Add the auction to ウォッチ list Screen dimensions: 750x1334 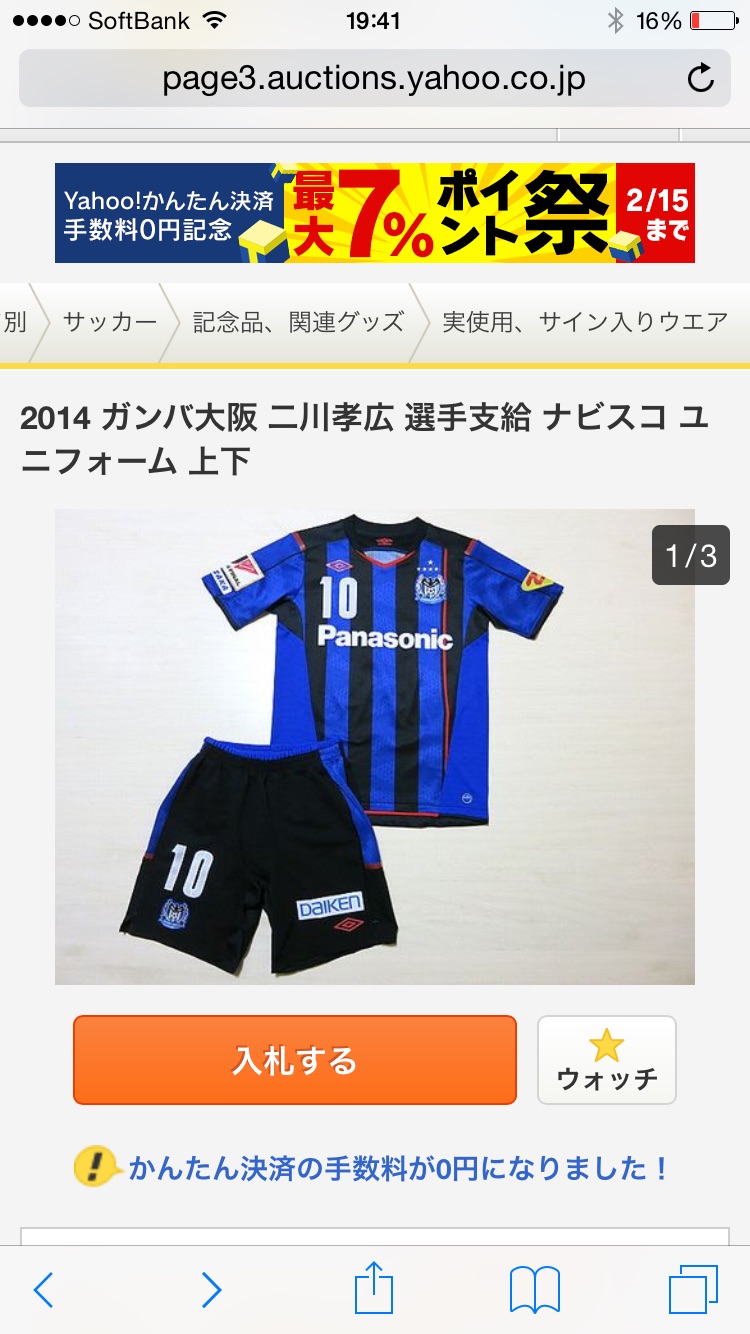click(607, 1060)
